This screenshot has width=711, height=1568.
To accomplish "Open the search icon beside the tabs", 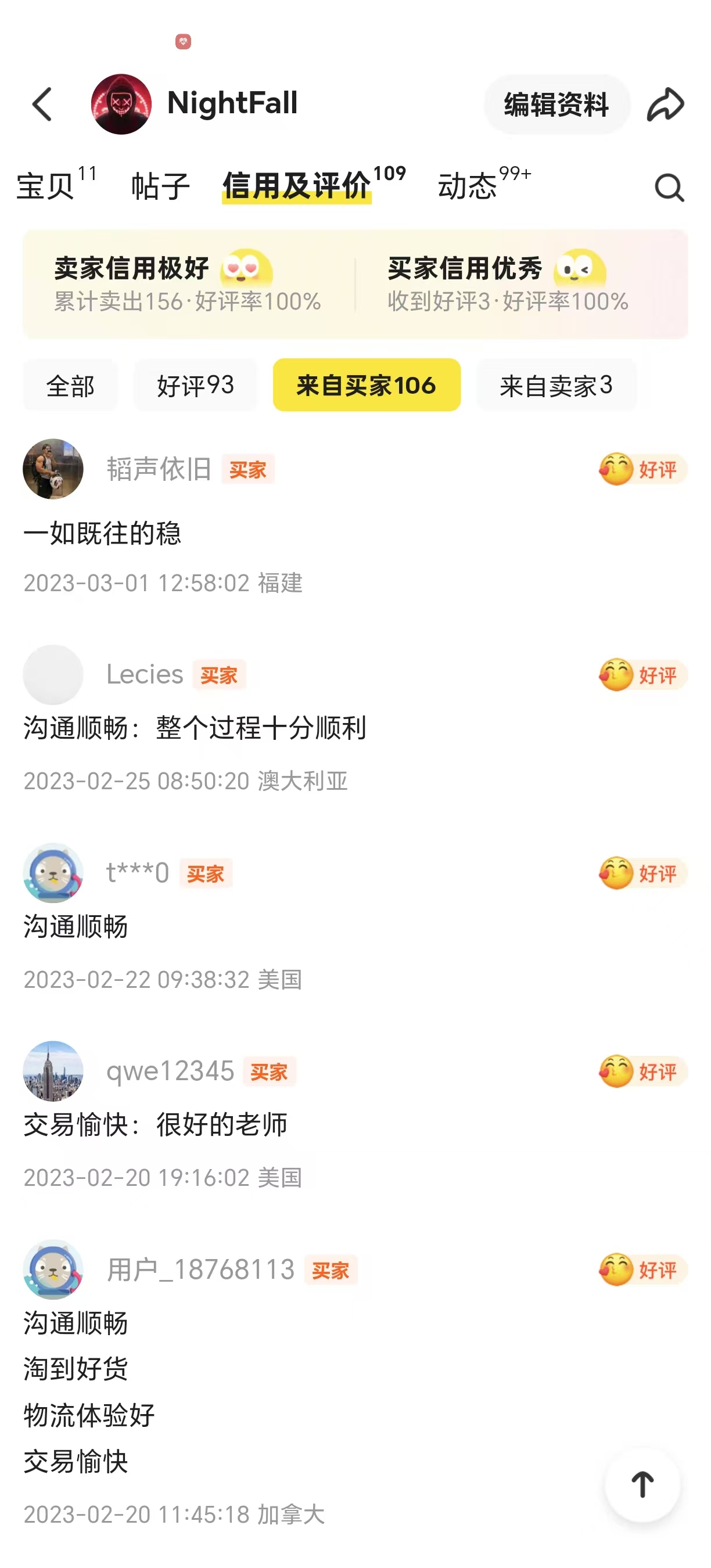I will pyautogui.click(x=669, y=187).
